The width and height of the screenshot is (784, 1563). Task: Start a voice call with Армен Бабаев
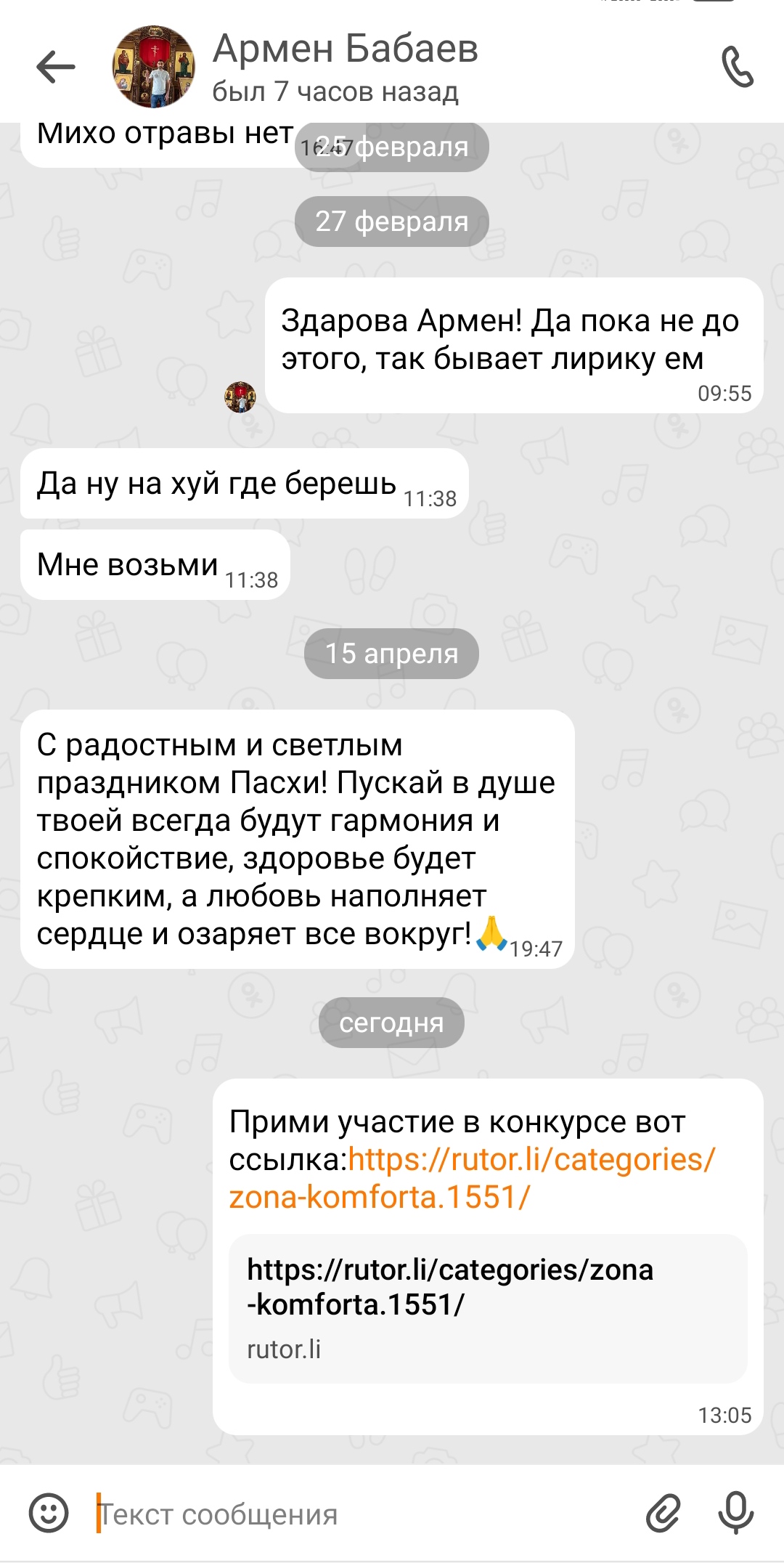pos(737,67)
